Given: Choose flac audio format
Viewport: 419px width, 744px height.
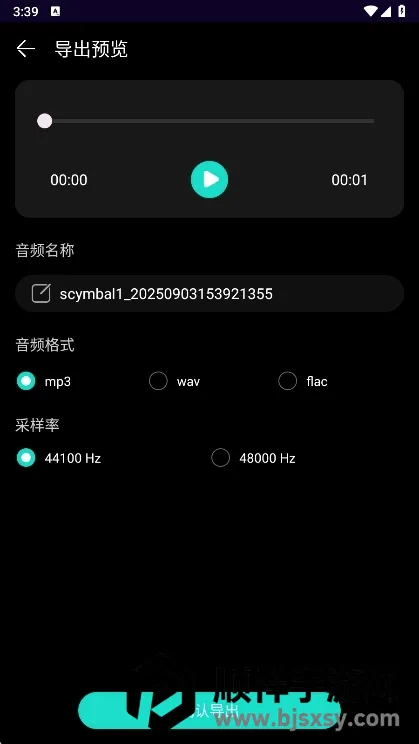Looking at the screenshot, I should pos(303,381).
